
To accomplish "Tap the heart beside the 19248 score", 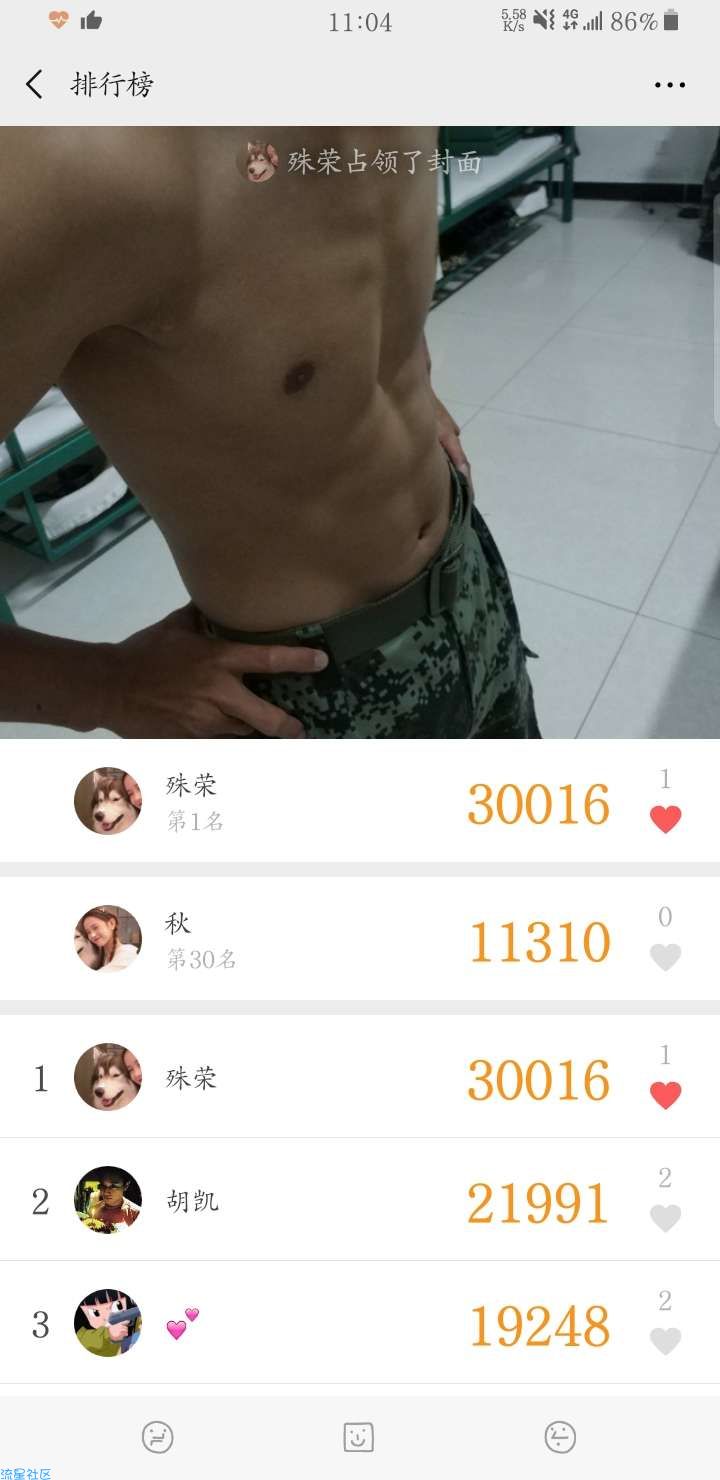I will click(x=665, y=1340).
